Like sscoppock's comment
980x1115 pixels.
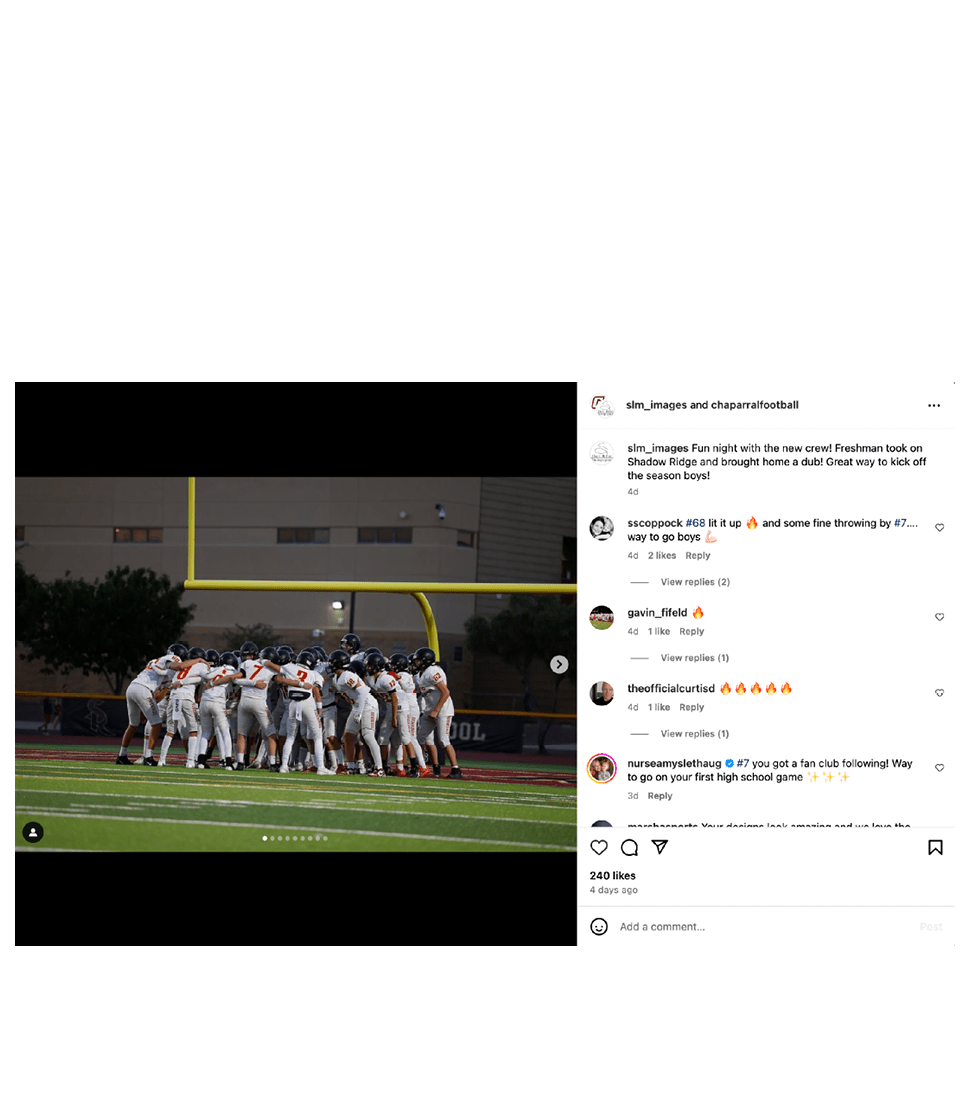point(939,528)
